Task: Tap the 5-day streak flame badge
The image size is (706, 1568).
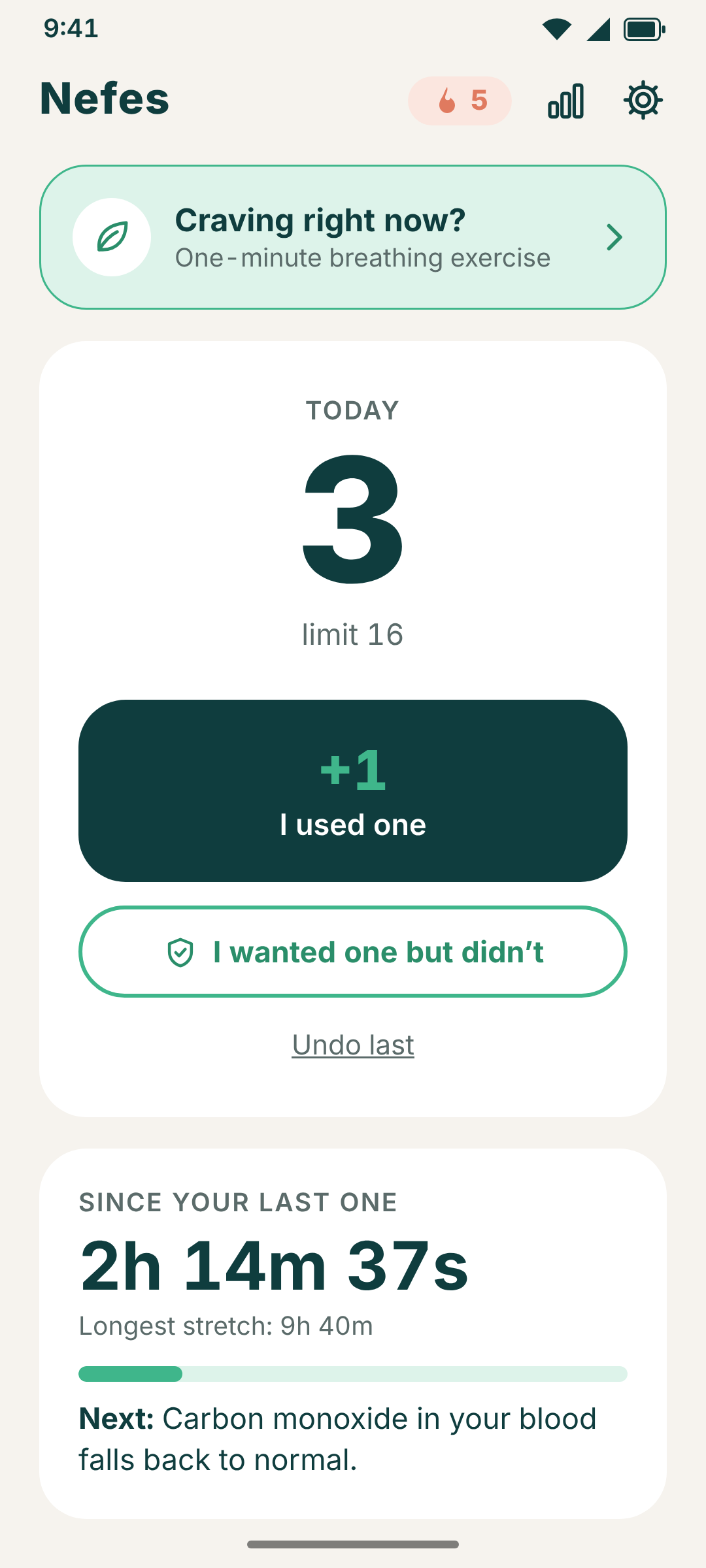Action: pyautogui.click(x=460, y=101)
